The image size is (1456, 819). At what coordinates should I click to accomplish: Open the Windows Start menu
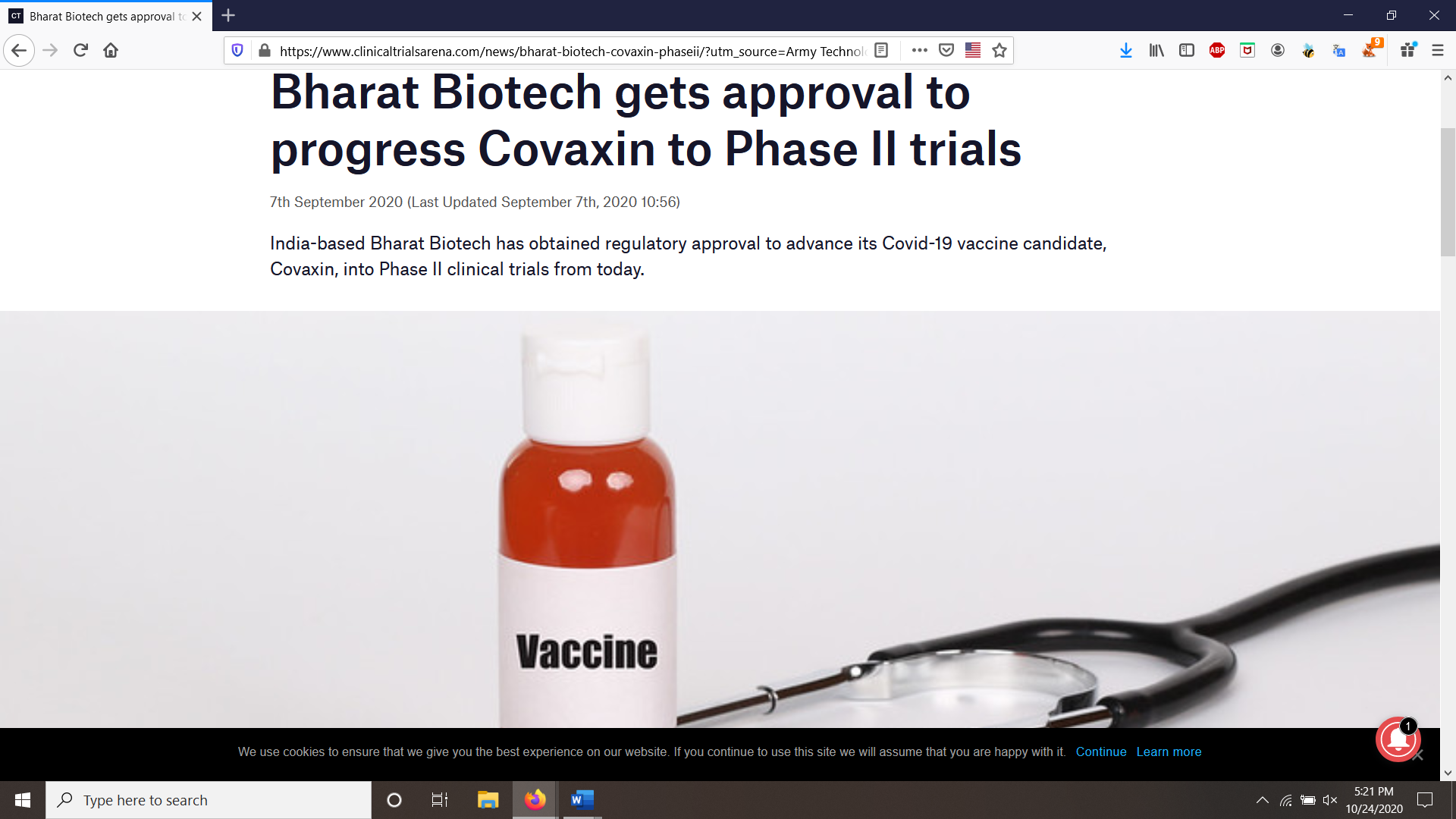coord(23,800)
